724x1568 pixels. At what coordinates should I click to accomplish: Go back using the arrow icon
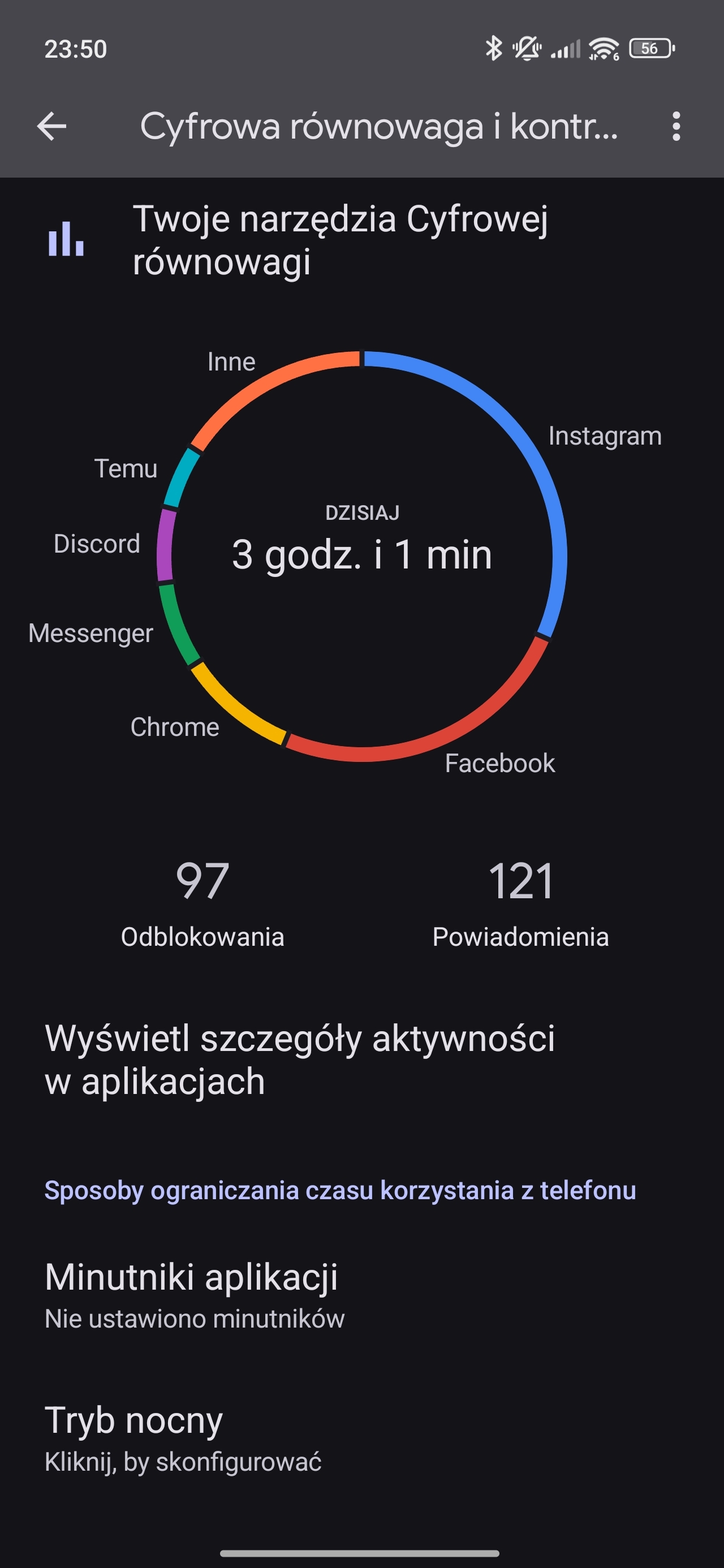[52, 127]
